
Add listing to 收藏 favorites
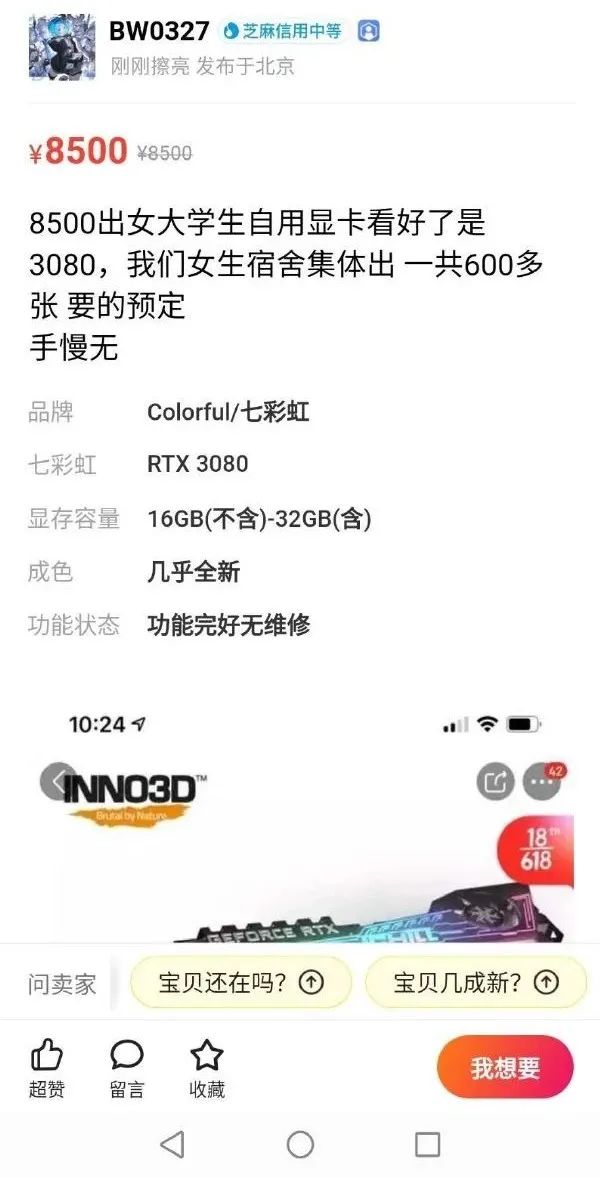click(207, 1066)
